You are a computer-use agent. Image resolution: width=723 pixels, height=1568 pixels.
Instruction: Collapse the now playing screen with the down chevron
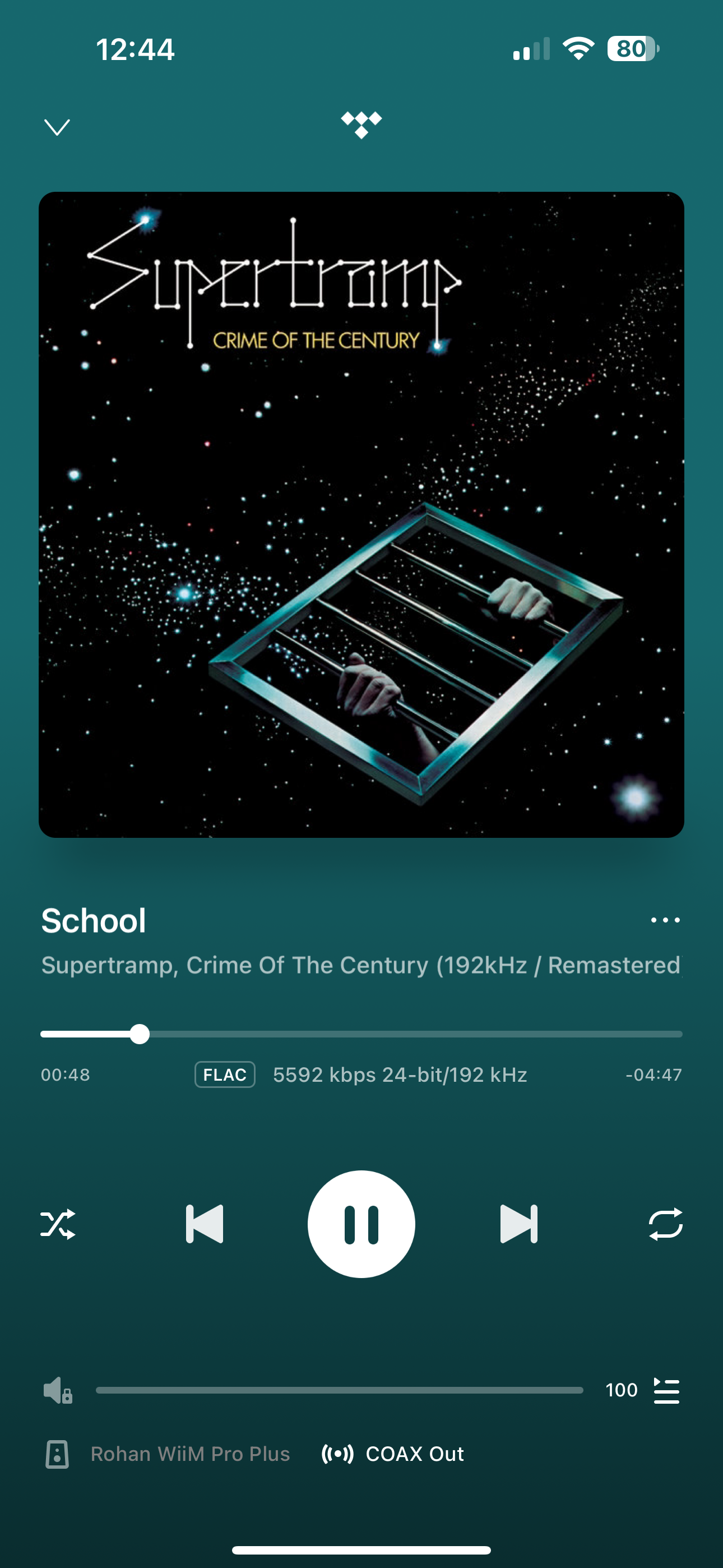point(57,127)
